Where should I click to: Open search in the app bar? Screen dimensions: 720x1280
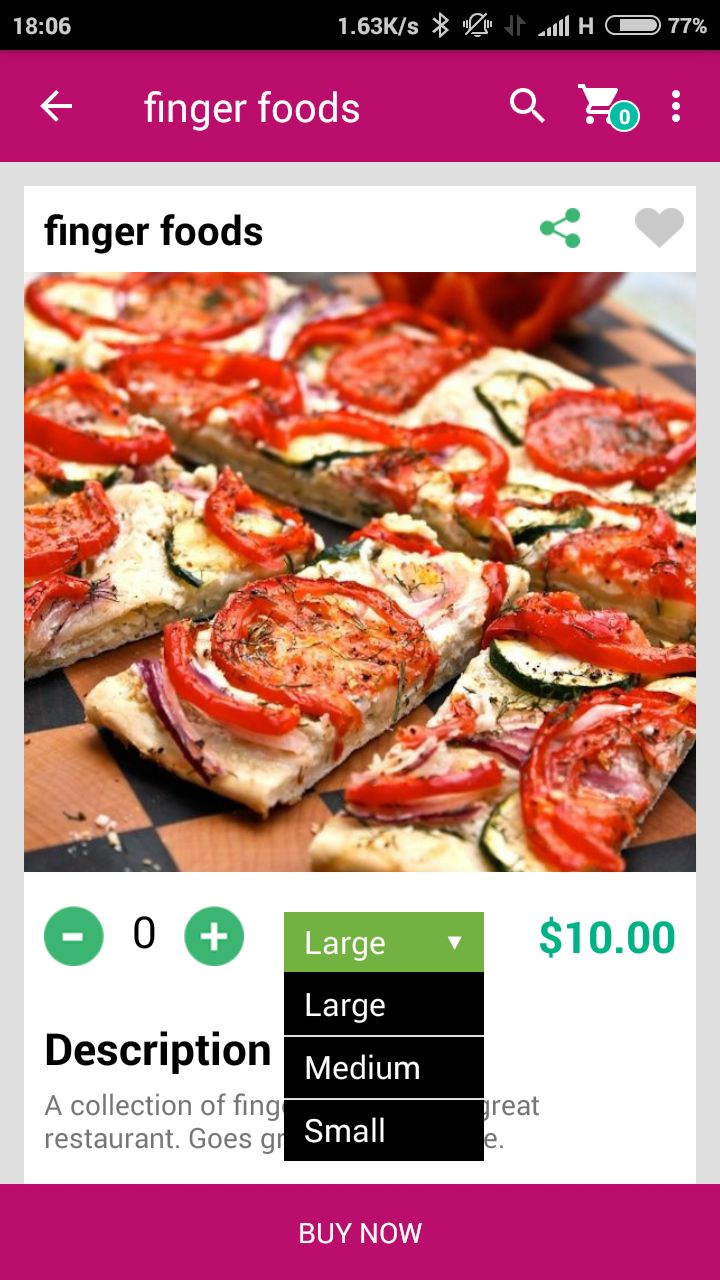pyautogui.click(x=527, y=105)
